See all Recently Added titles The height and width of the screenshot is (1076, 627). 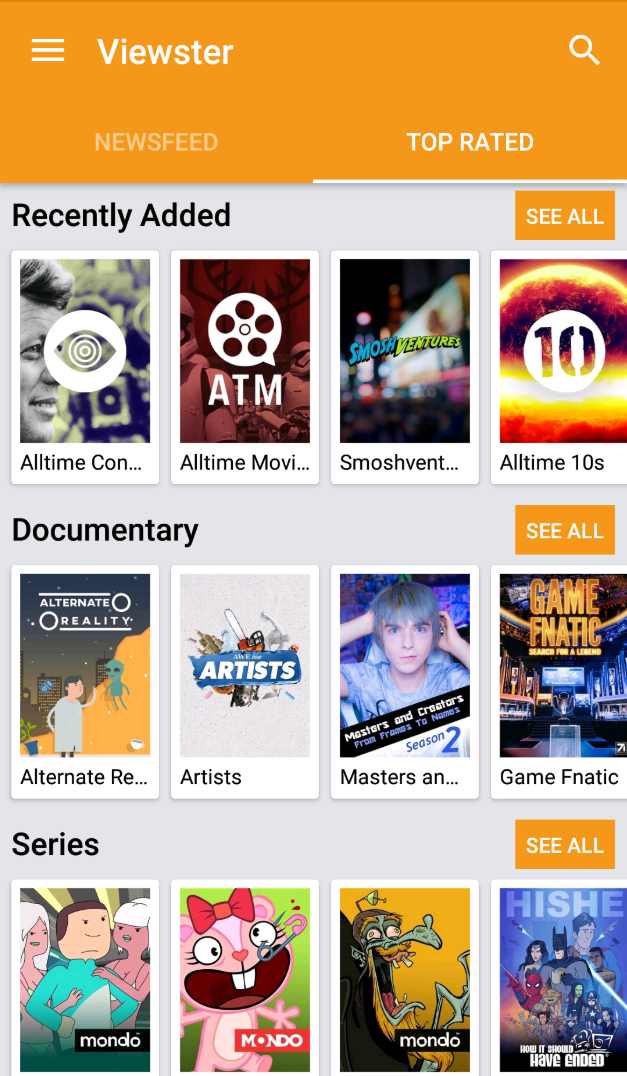(564, 216)
